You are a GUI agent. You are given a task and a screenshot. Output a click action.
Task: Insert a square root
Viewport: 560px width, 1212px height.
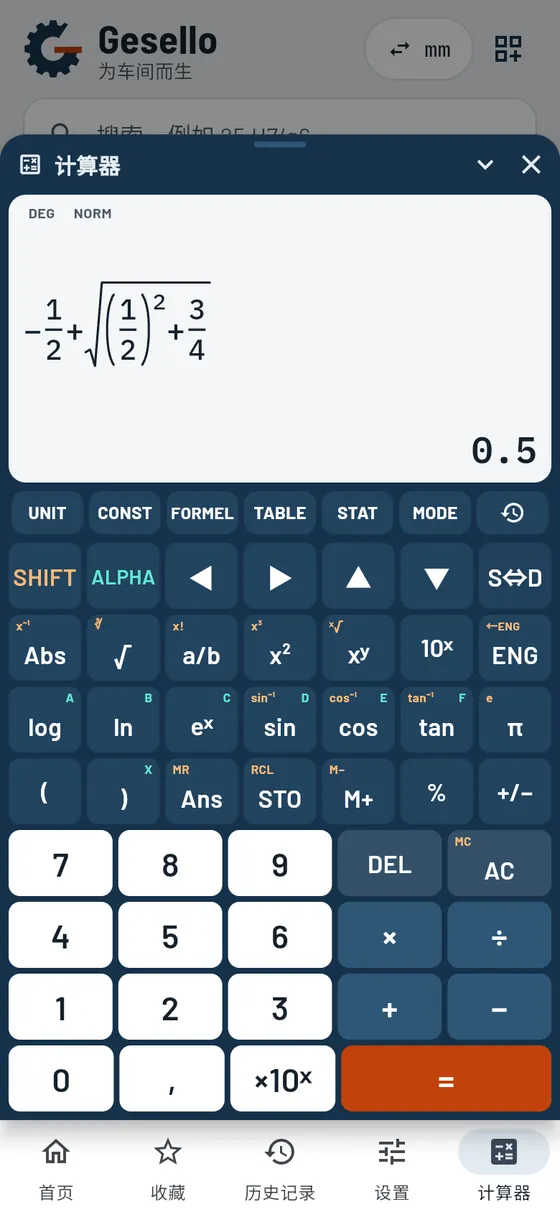123,648
